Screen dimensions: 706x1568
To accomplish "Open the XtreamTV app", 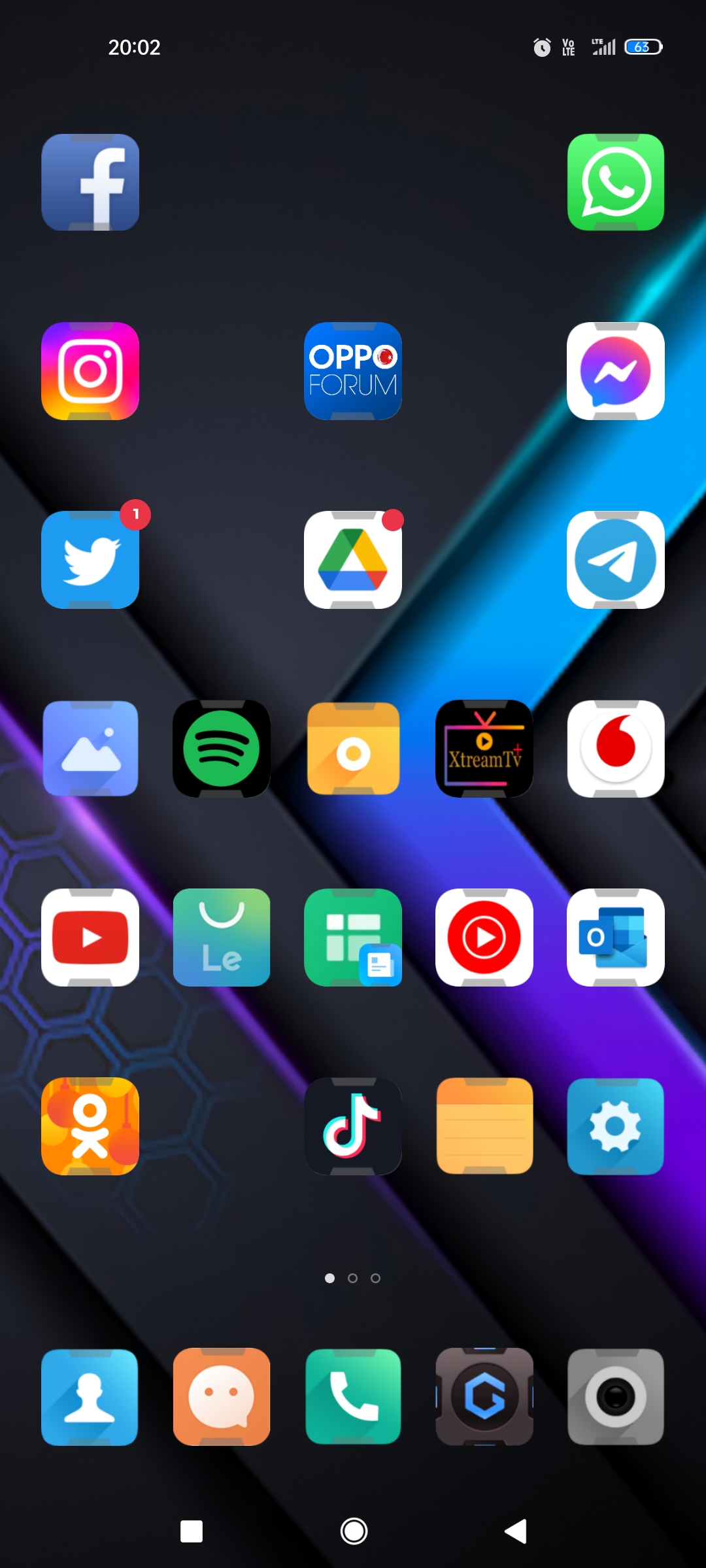I will click(484, 749).
